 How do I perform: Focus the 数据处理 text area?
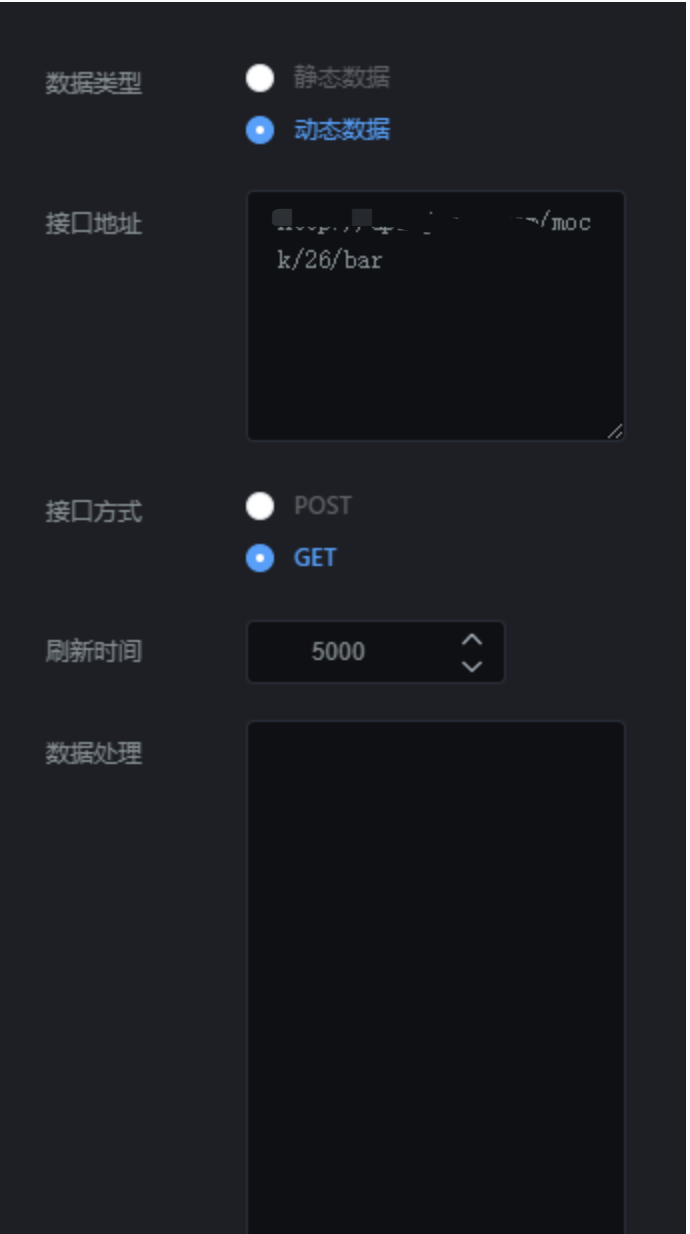[x=436, y=977]
